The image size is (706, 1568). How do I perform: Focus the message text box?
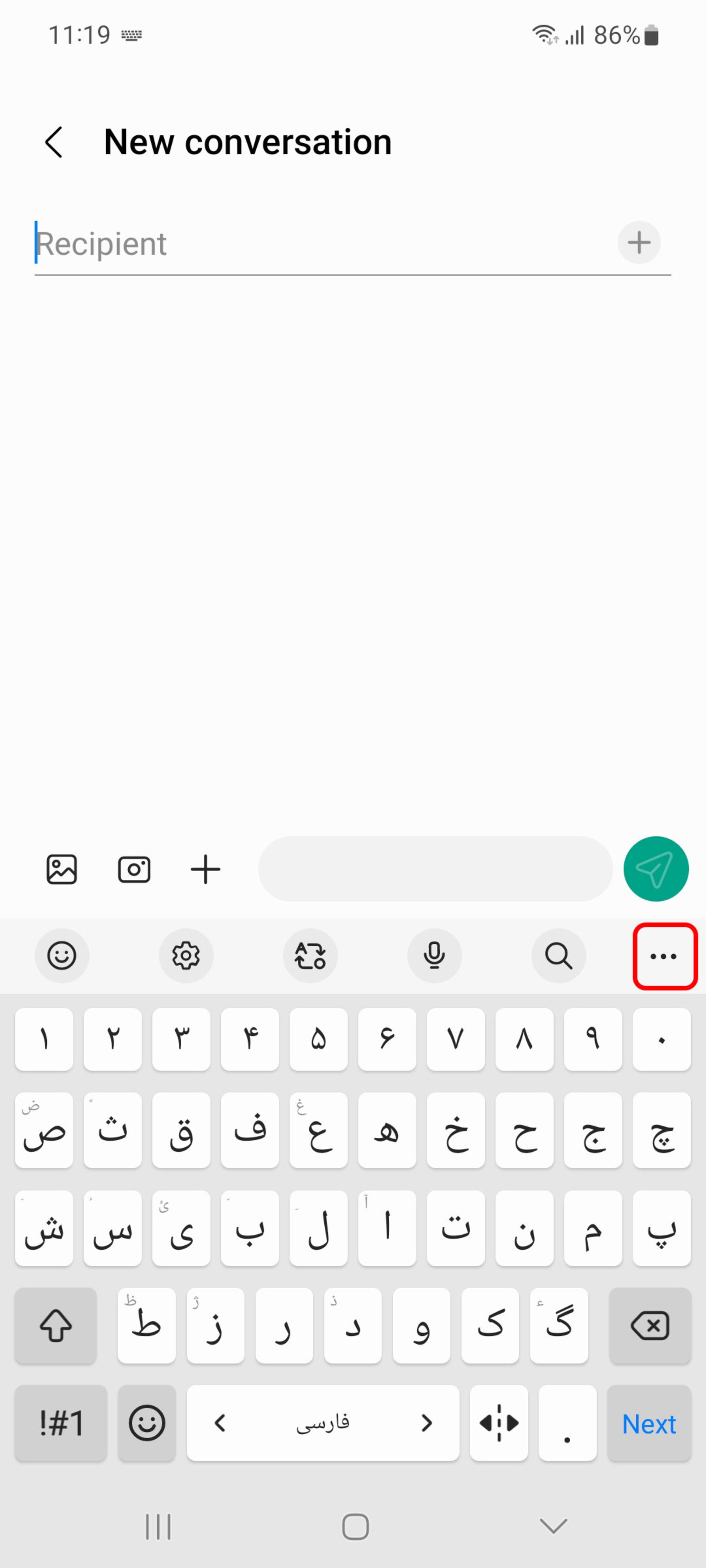pos(435,869)
